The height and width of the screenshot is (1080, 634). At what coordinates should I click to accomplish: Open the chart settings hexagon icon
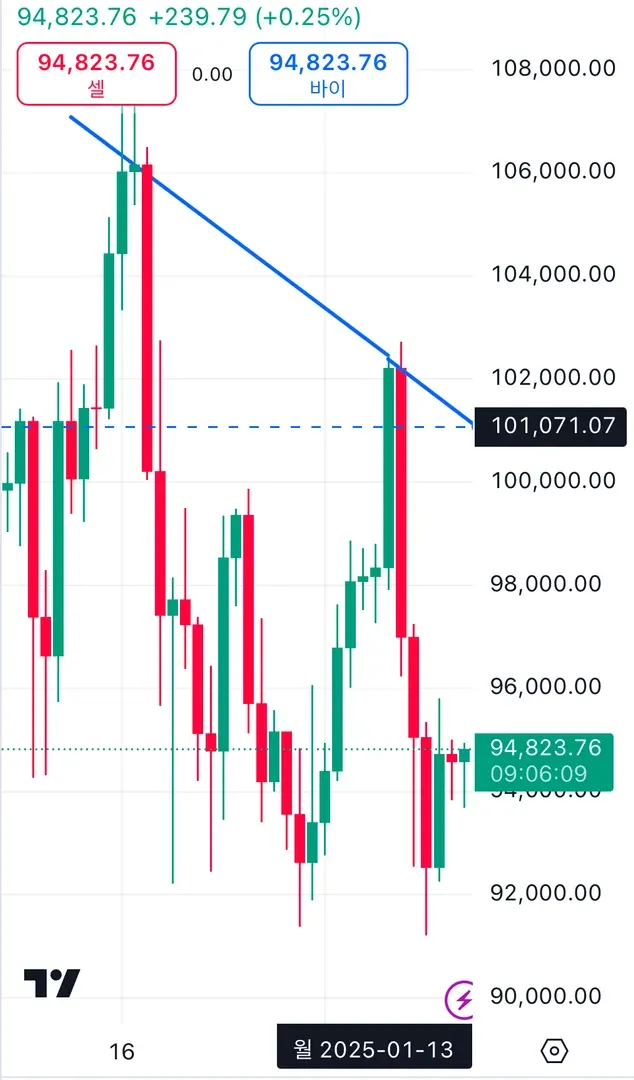click(x=554, y=1050)
